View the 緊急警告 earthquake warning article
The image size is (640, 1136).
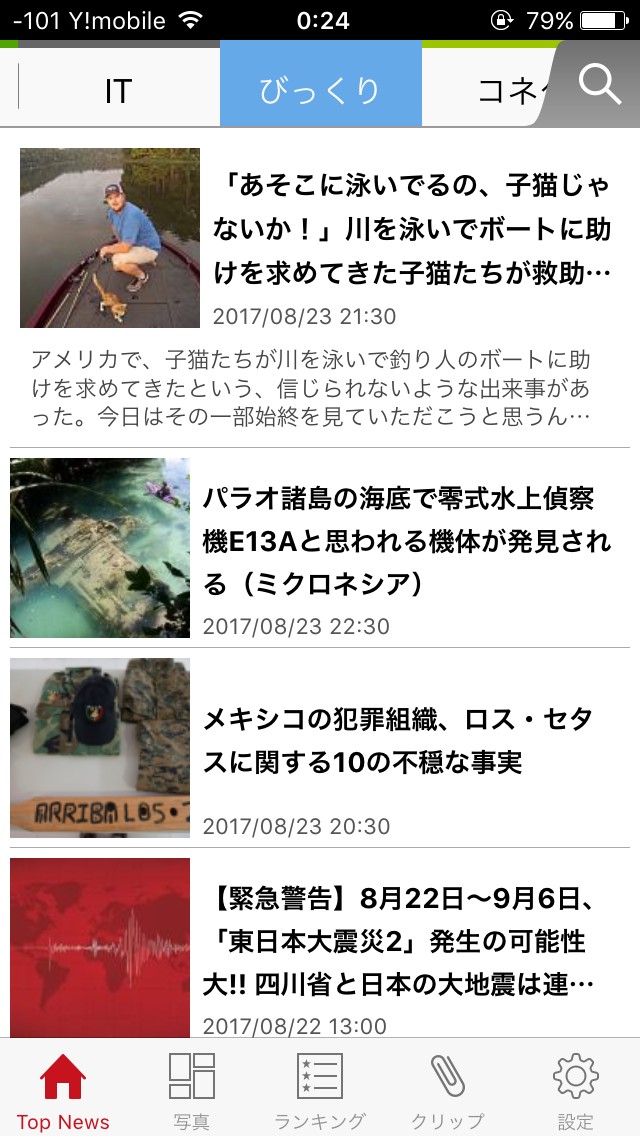tap(400, 940)
